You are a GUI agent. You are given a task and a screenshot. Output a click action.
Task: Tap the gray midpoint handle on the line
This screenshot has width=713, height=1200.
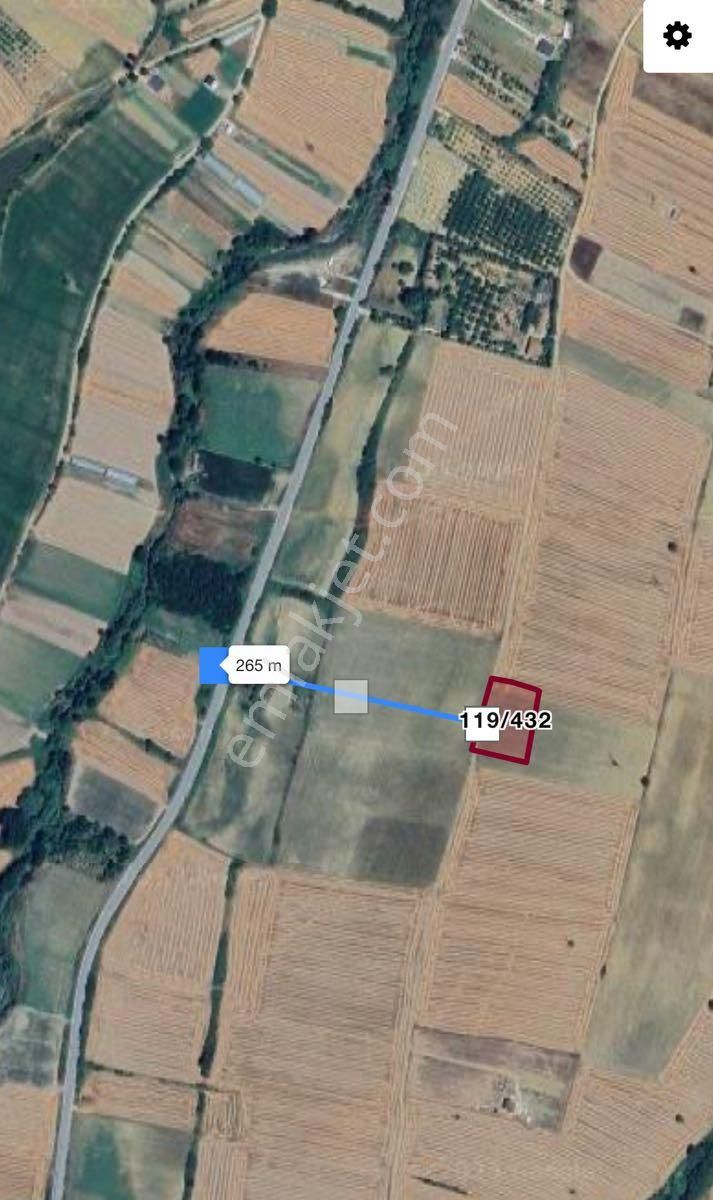[x=350, y=696]
